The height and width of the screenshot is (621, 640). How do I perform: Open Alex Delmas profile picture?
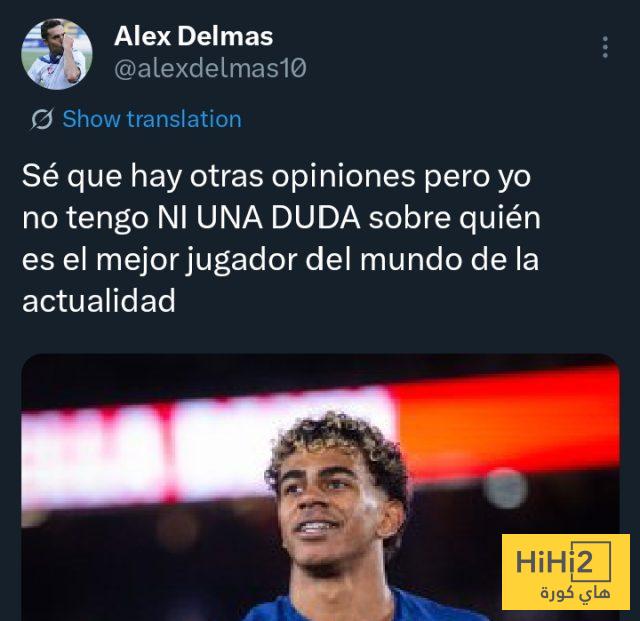[57, 54]
